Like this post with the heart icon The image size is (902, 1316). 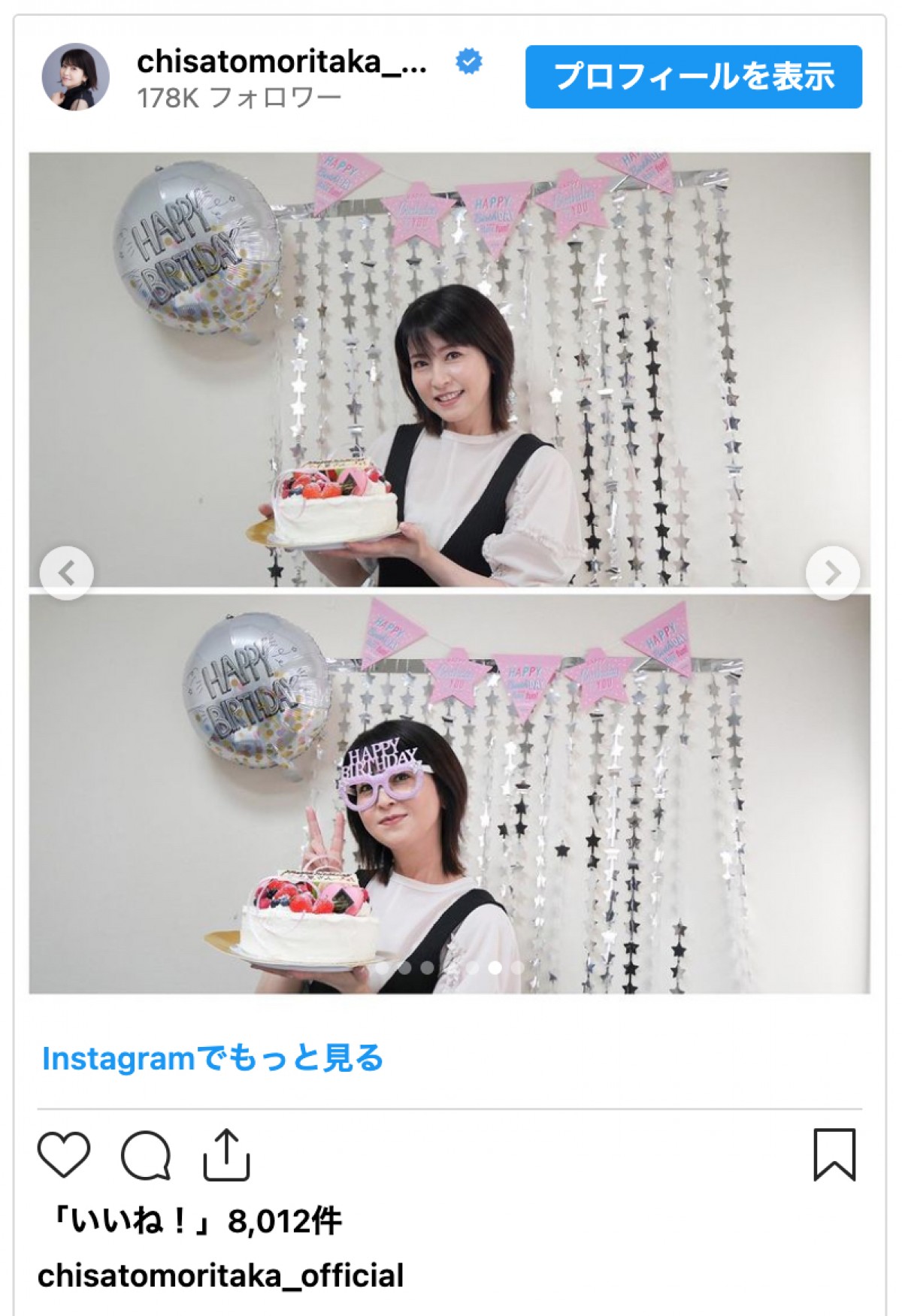tap(64, 1154)
